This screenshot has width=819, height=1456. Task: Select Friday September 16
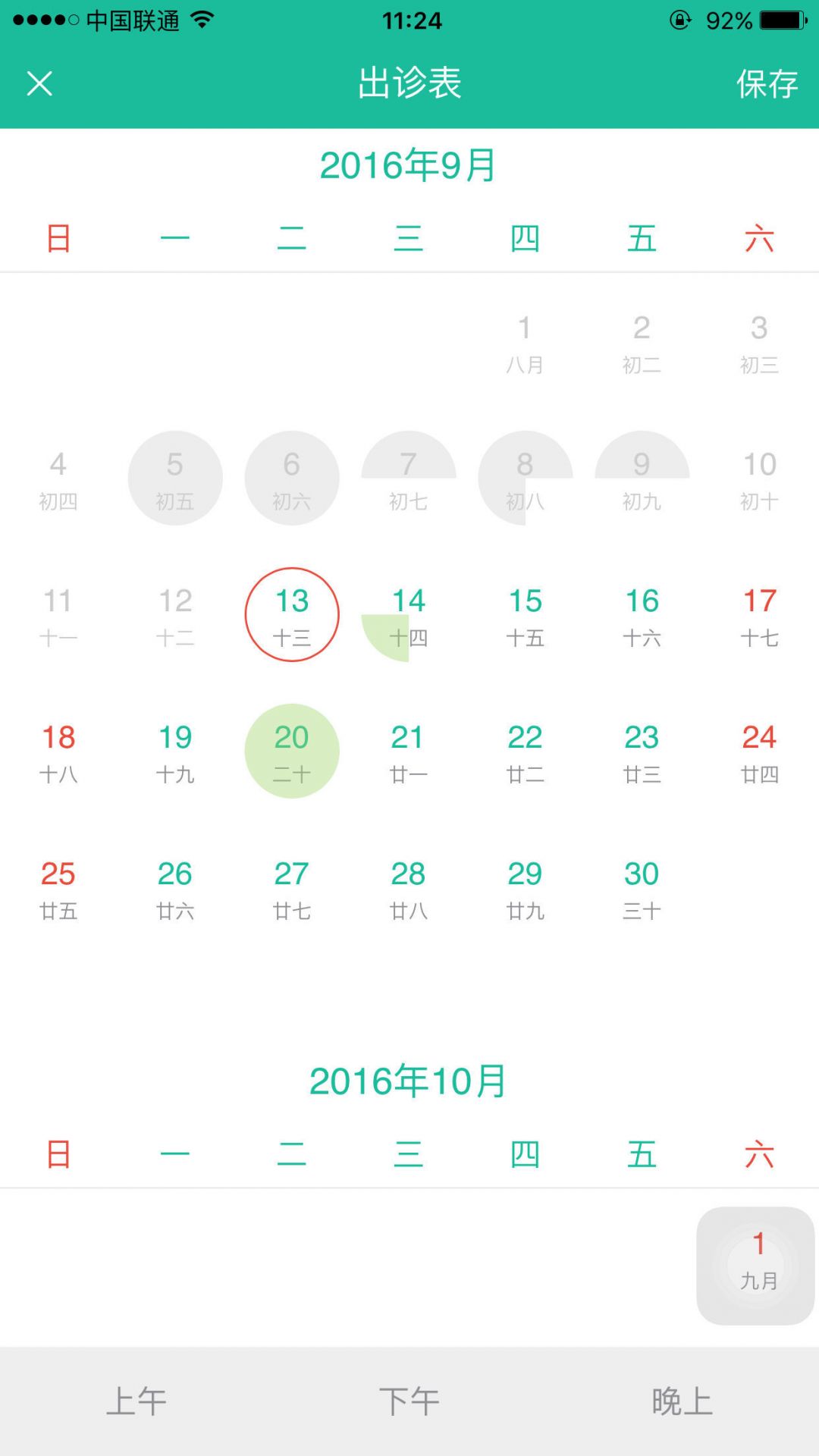click(x=642, y=615)
